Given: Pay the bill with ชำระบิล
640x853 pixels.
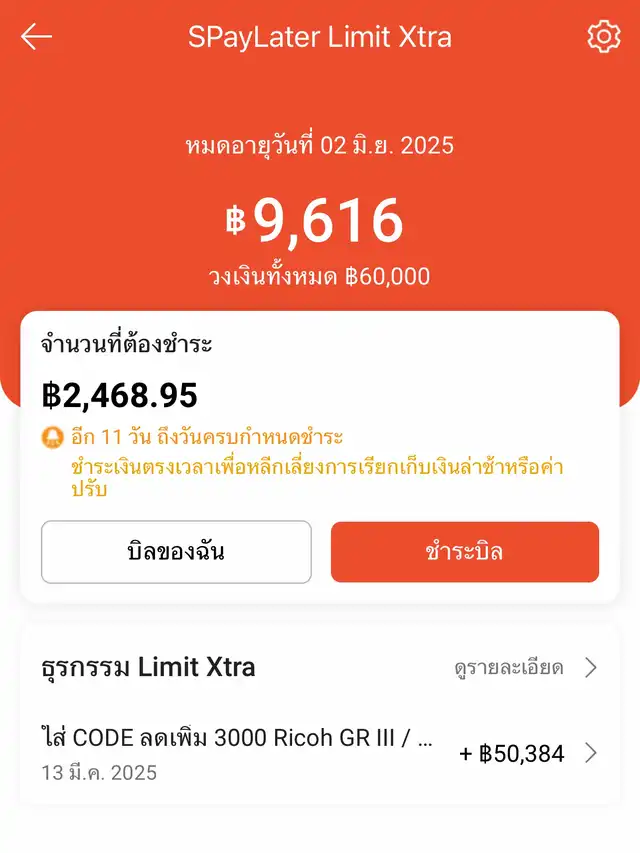Looking at the screenshot, I should point(465,552).
